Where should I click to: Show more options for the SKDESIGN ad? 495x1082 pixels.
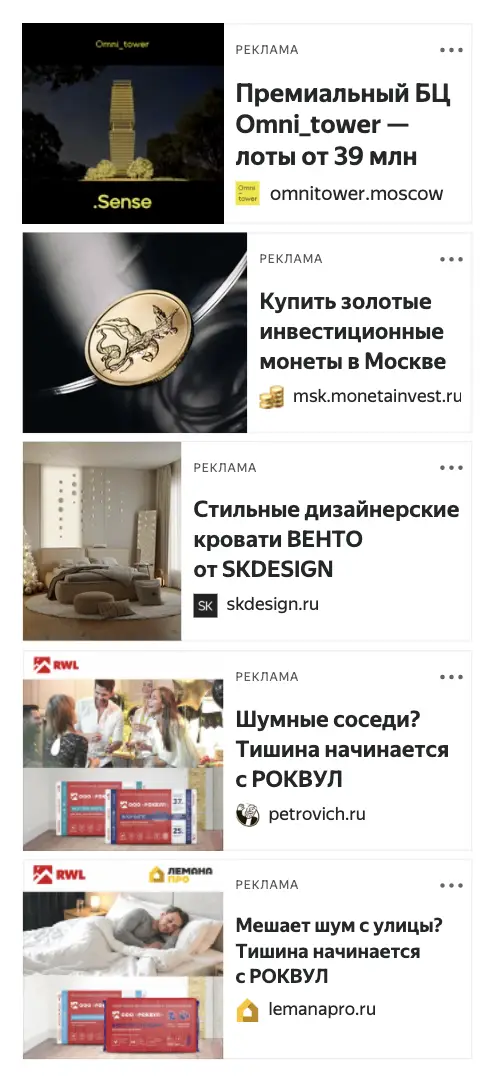click(x=452, y=468)
